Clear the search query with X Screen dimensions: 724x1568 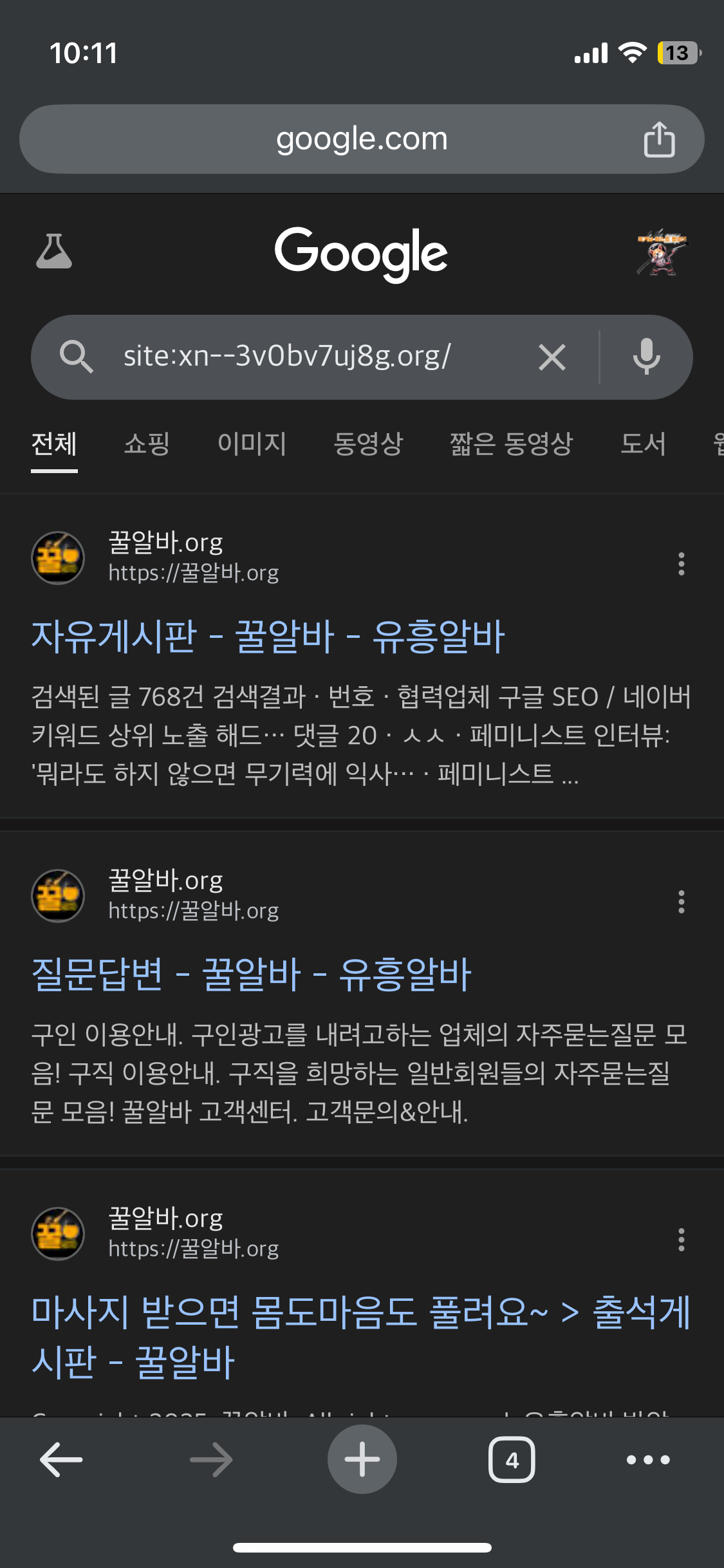552,357
